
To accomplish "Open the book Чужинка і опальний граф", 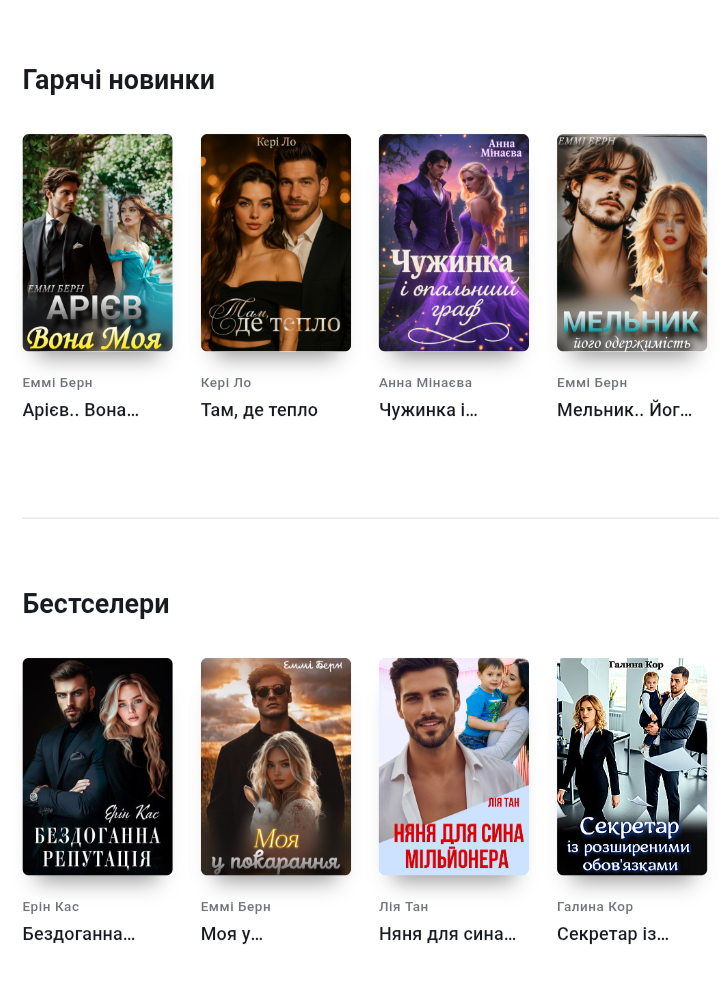I will (x=453, y=243).
